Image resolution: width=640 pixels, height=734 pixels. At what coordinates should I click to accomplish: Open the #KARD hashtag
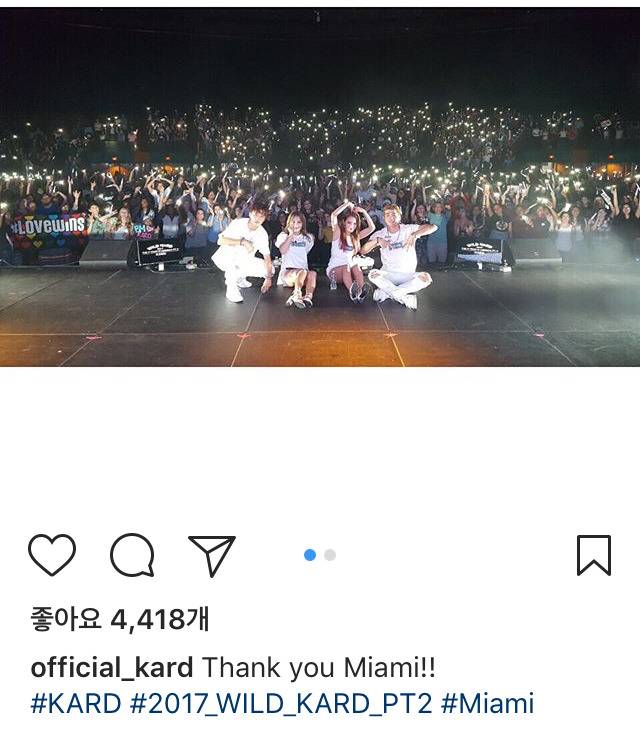[x=77, y=703]
